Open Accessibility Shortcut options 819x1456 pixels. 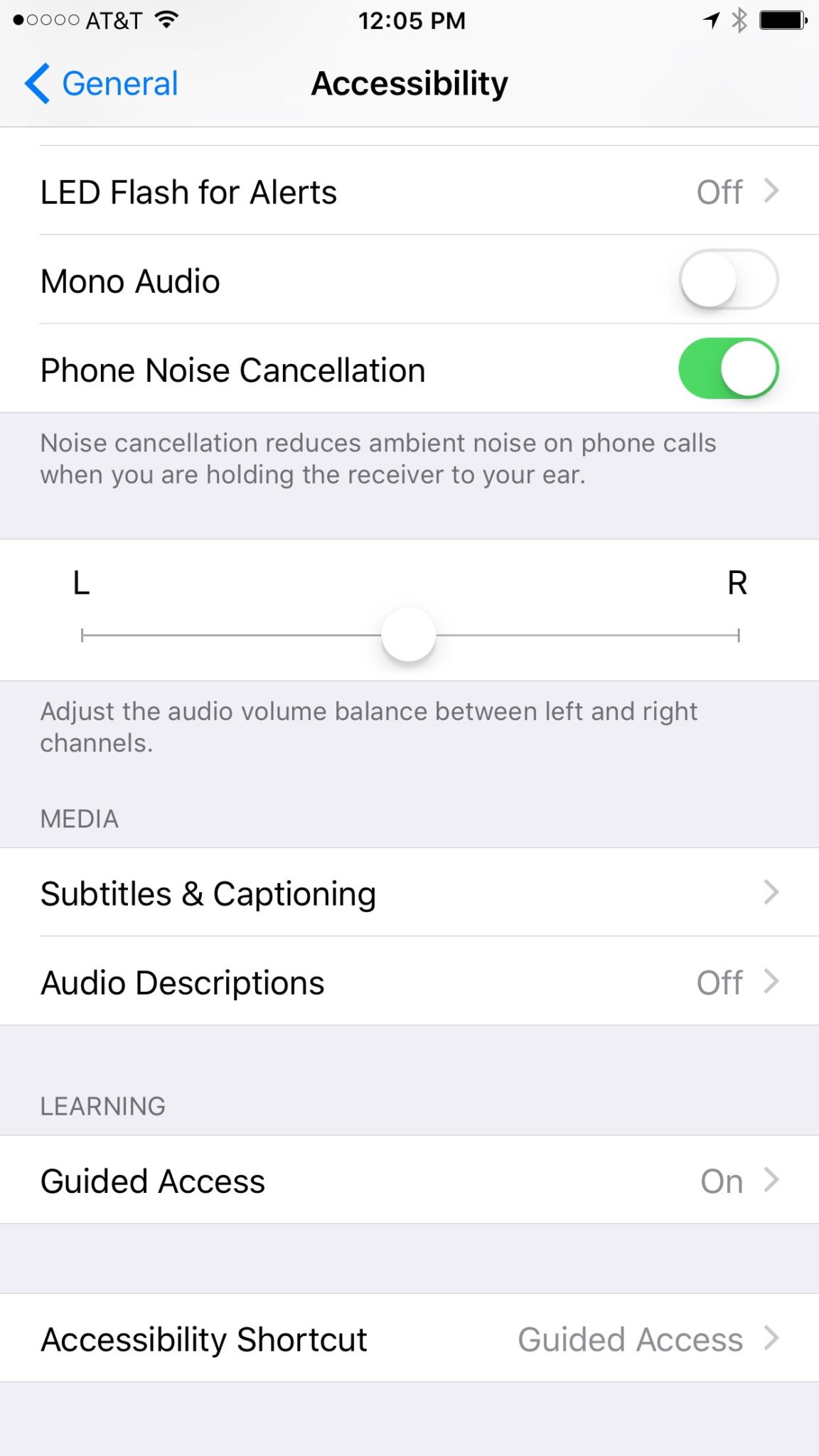[x=409, y=1339]
